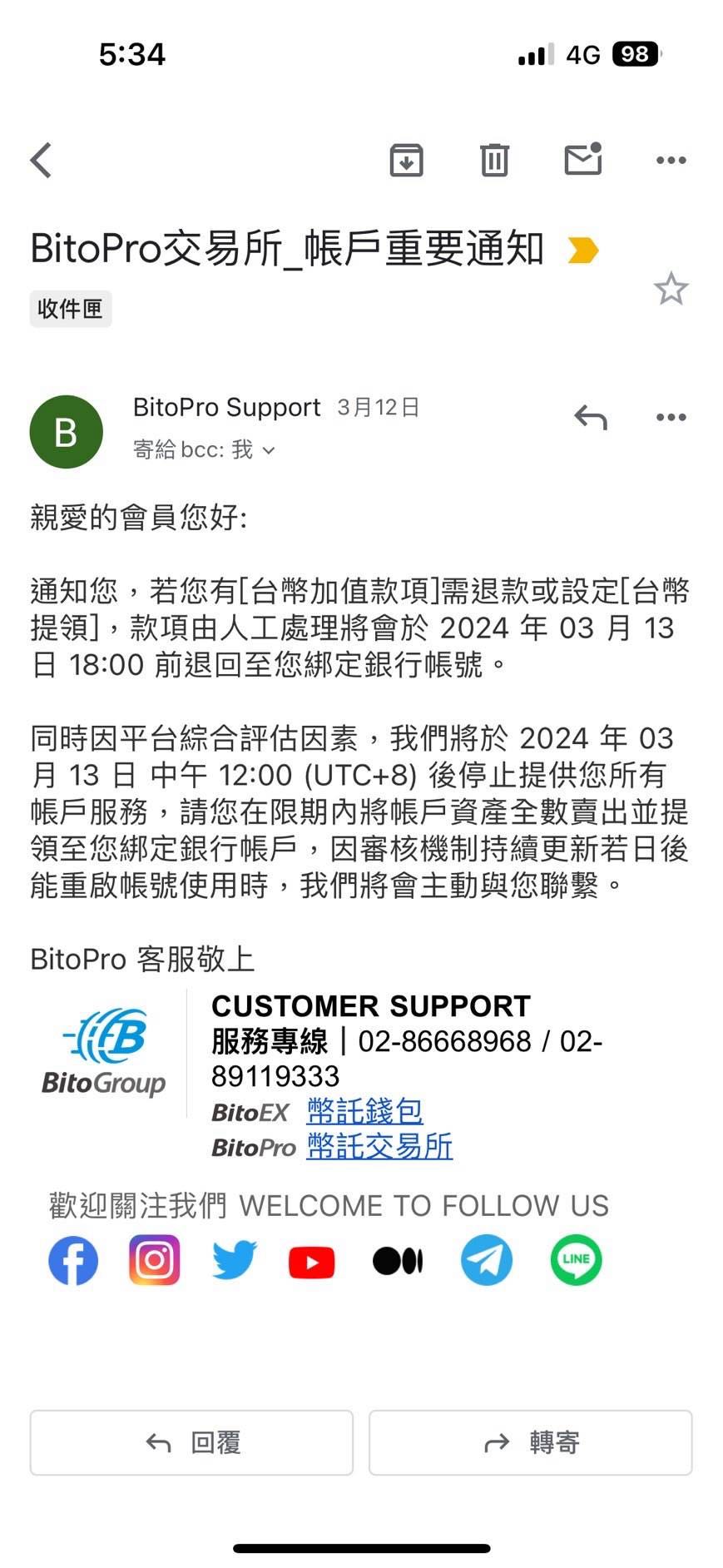Image resolution: width=723 pixels, height=1568 pixels.
Task: Open the LINE icon link
Action: pos(576,1260)
